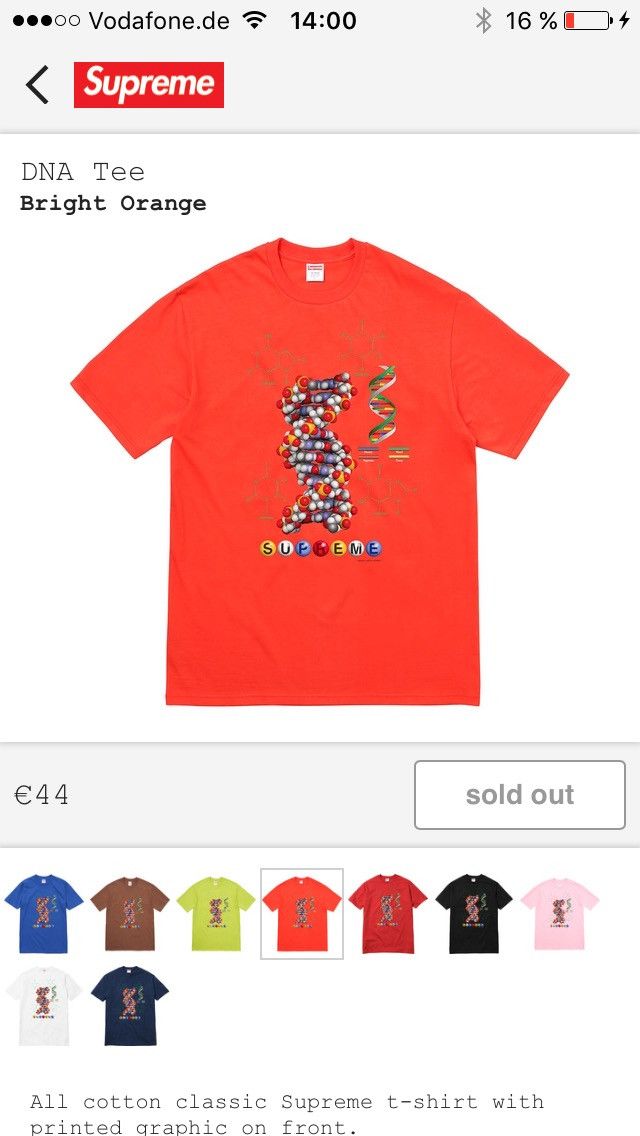Select the brown DNA Tee variant

click(x=130, y=914)
